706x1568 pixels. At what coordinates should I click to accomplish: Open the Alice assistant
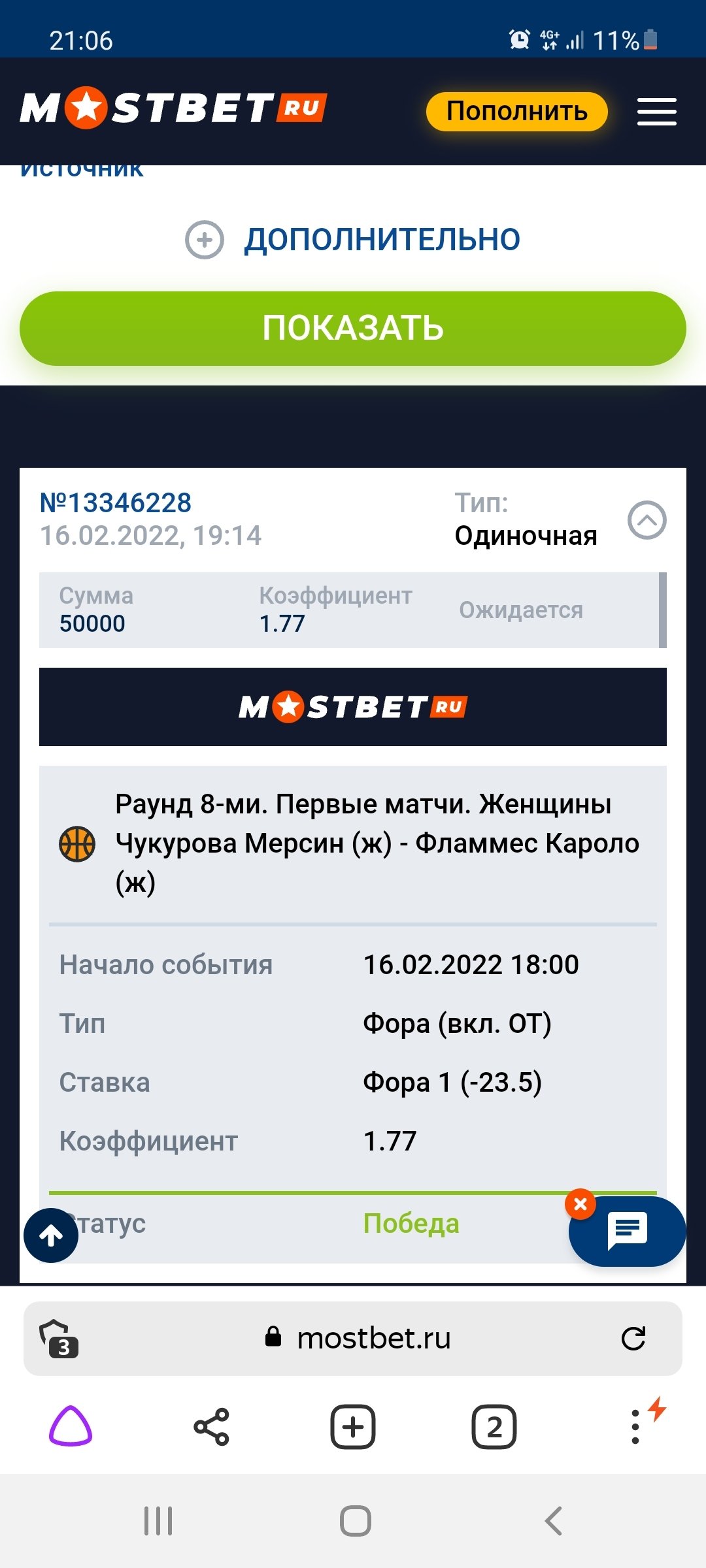point(71,1427)
